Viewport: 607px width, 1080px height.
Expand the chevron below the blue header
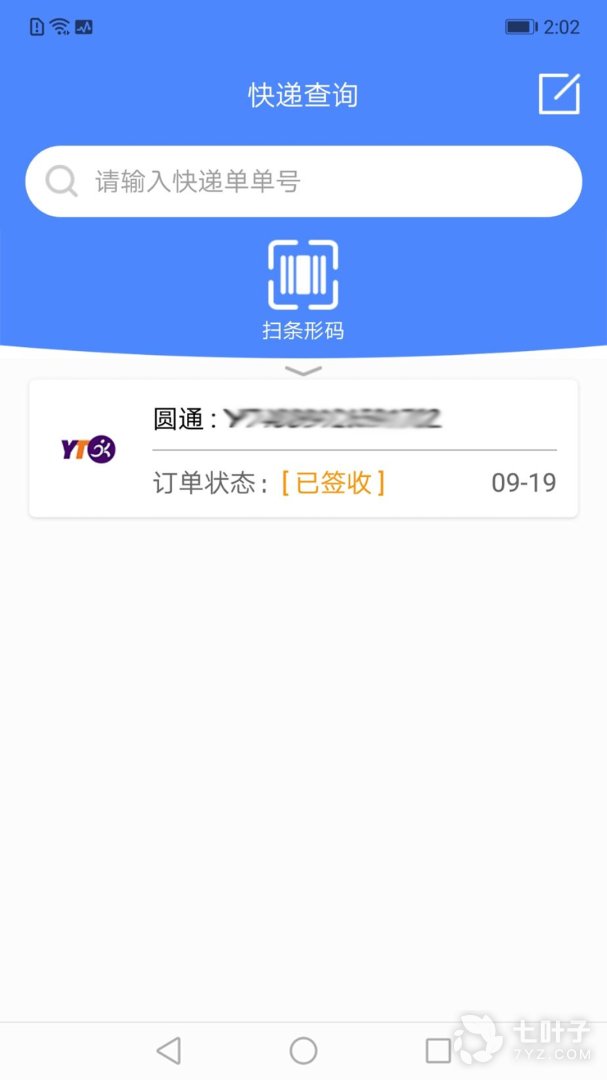[x=303, y=371]
